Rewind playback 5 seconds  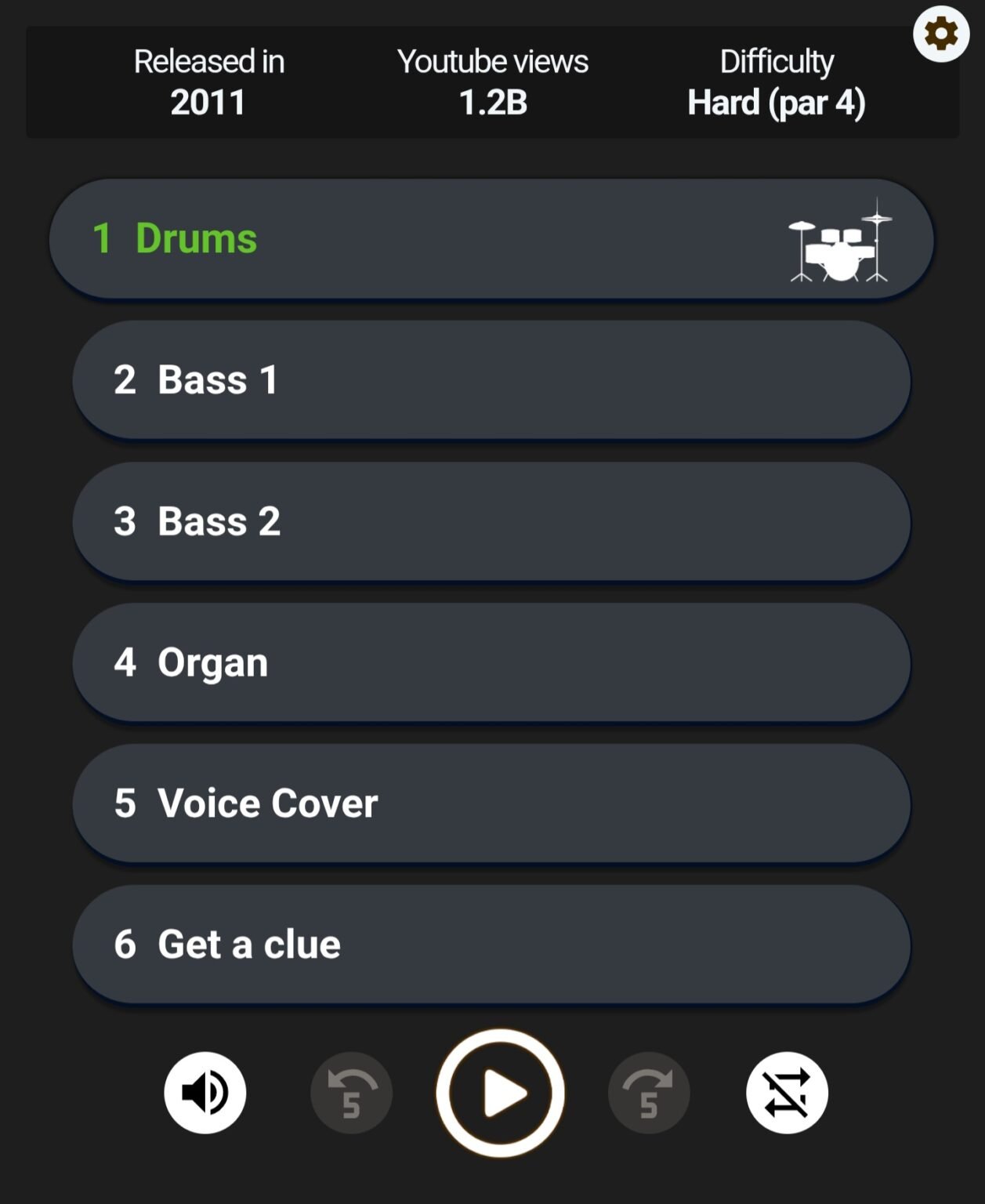pyautogui.click(x=351, y=1092)
